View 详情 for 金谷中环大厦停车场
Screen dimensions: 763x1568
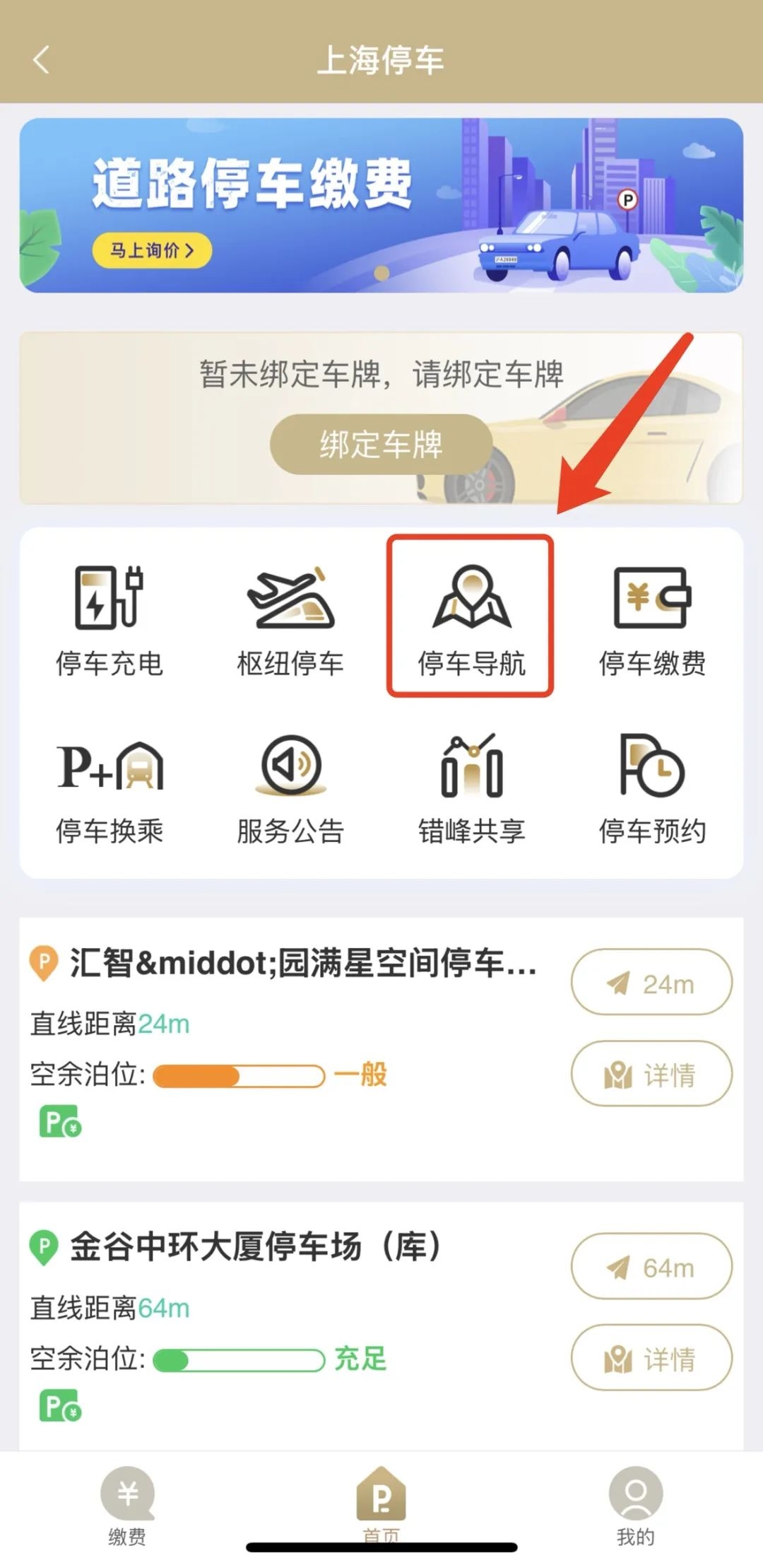(651, 1358)
